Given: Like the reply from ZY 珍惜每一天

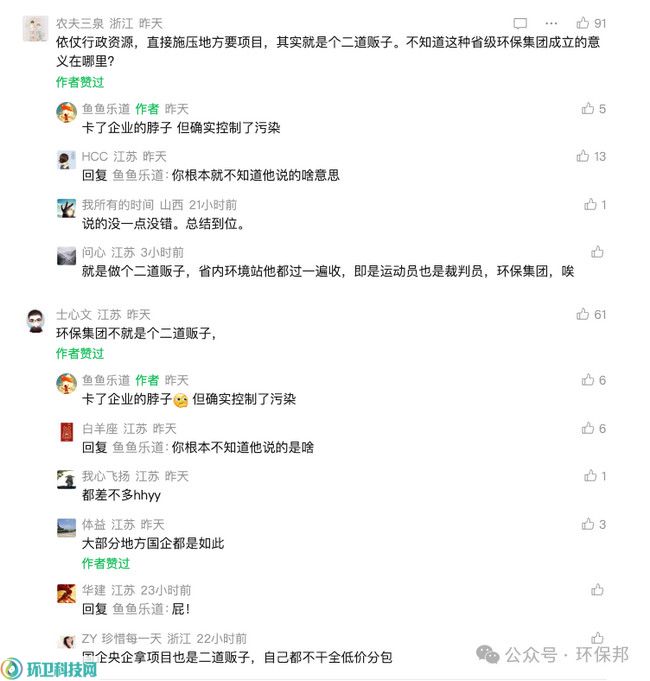Looking at the screenshot, I should pyautogui.click(x=597, y=638).
